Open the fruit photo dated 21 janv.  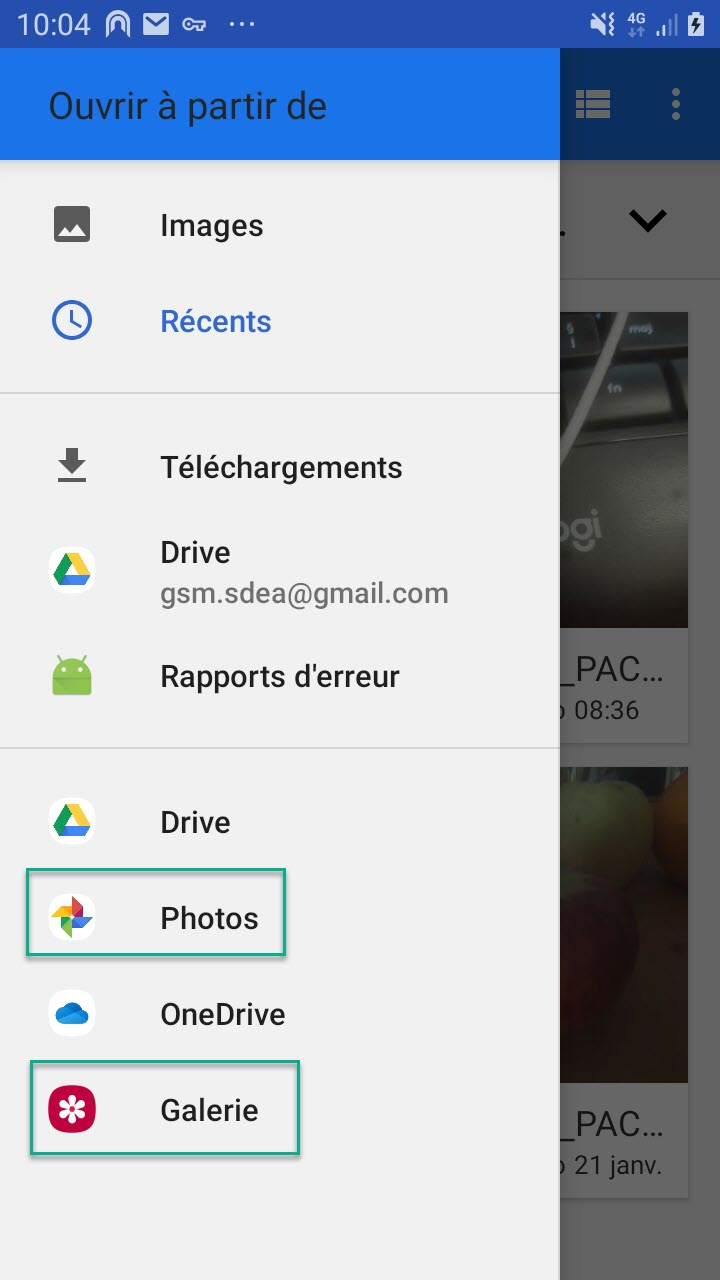point(624,982)
